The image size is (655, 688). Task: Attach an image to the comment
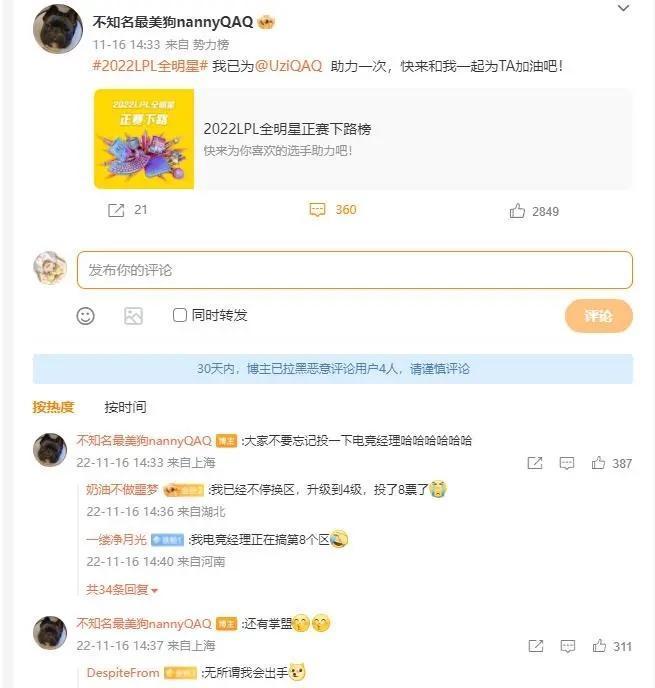[x=133, y=316]
